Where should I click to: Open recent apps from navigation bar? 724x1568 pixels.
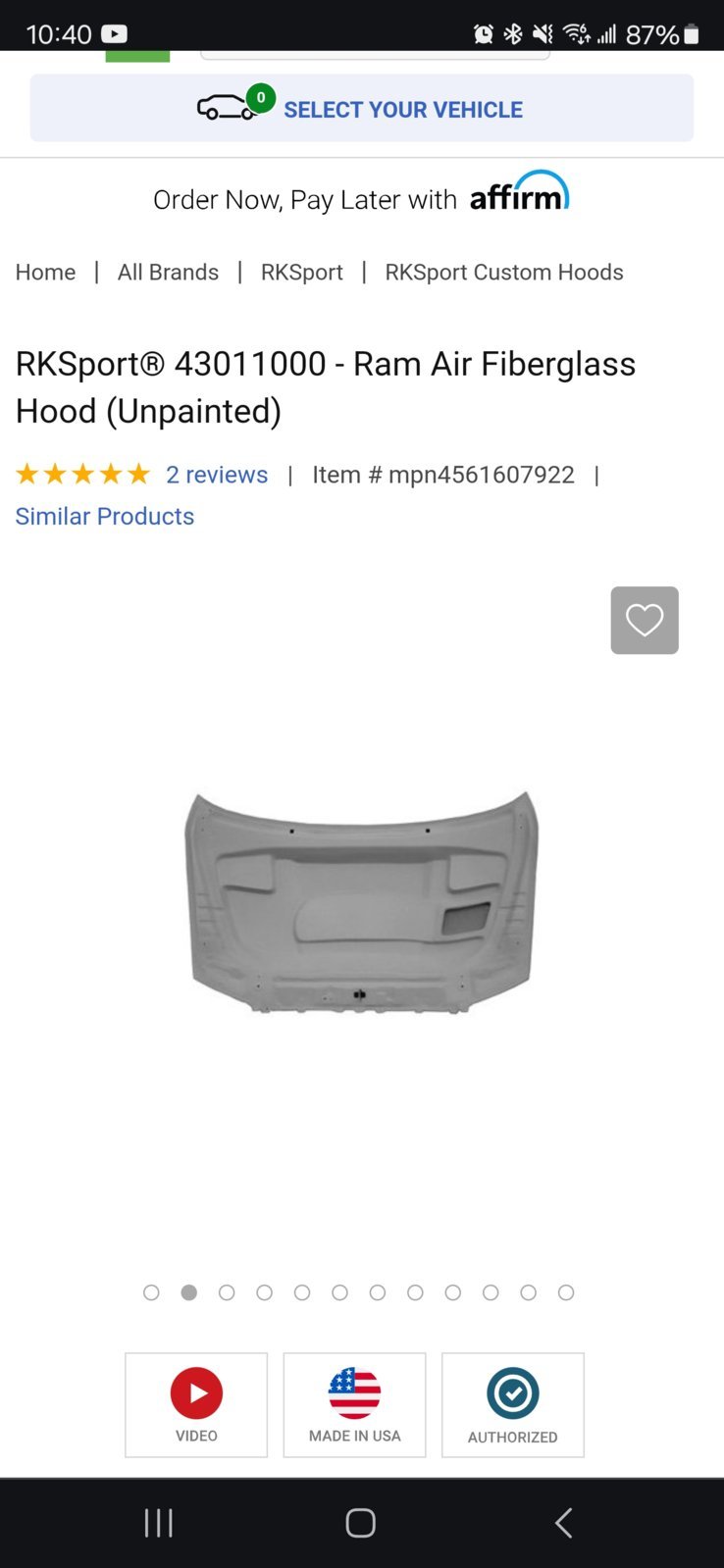[x=159, y=1523]
